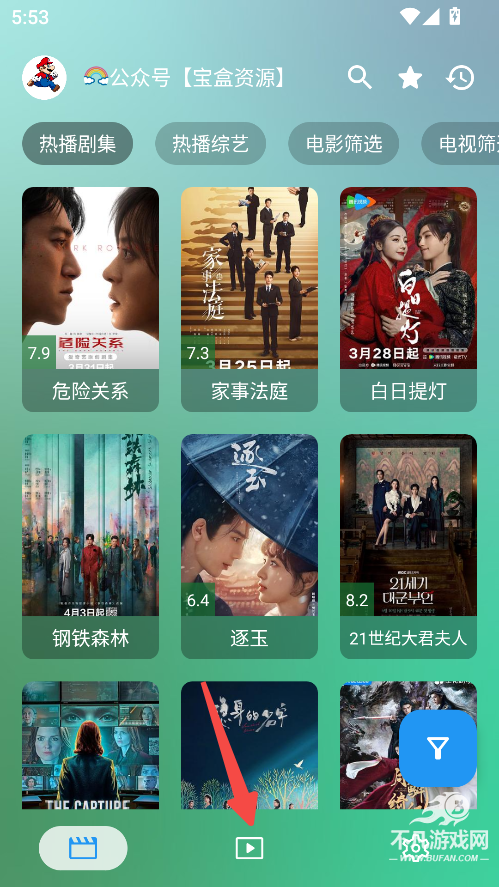Switch to the 电影筛选 chip
The image size is (499, 887).
pyautogui.click(x=343, y=144)
